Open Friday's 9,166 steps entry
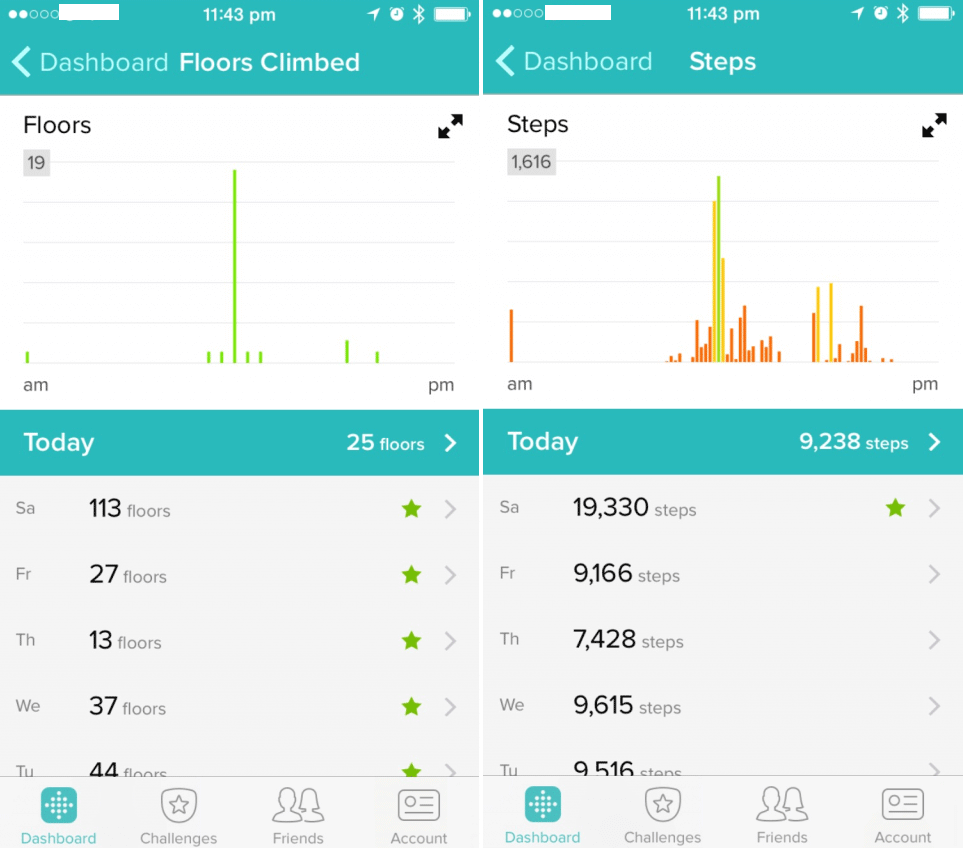The image size is (963, 848). click(722, 574)
